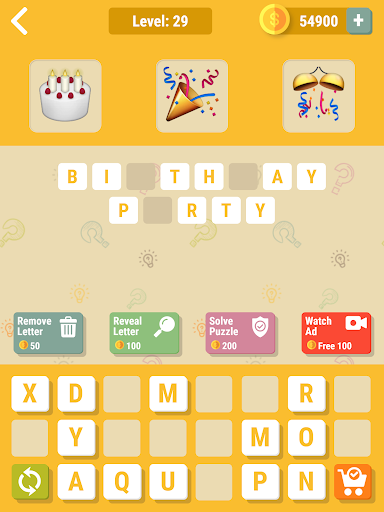Select the letter X tile
The image size is (384, 512).
tap(30, 394)
